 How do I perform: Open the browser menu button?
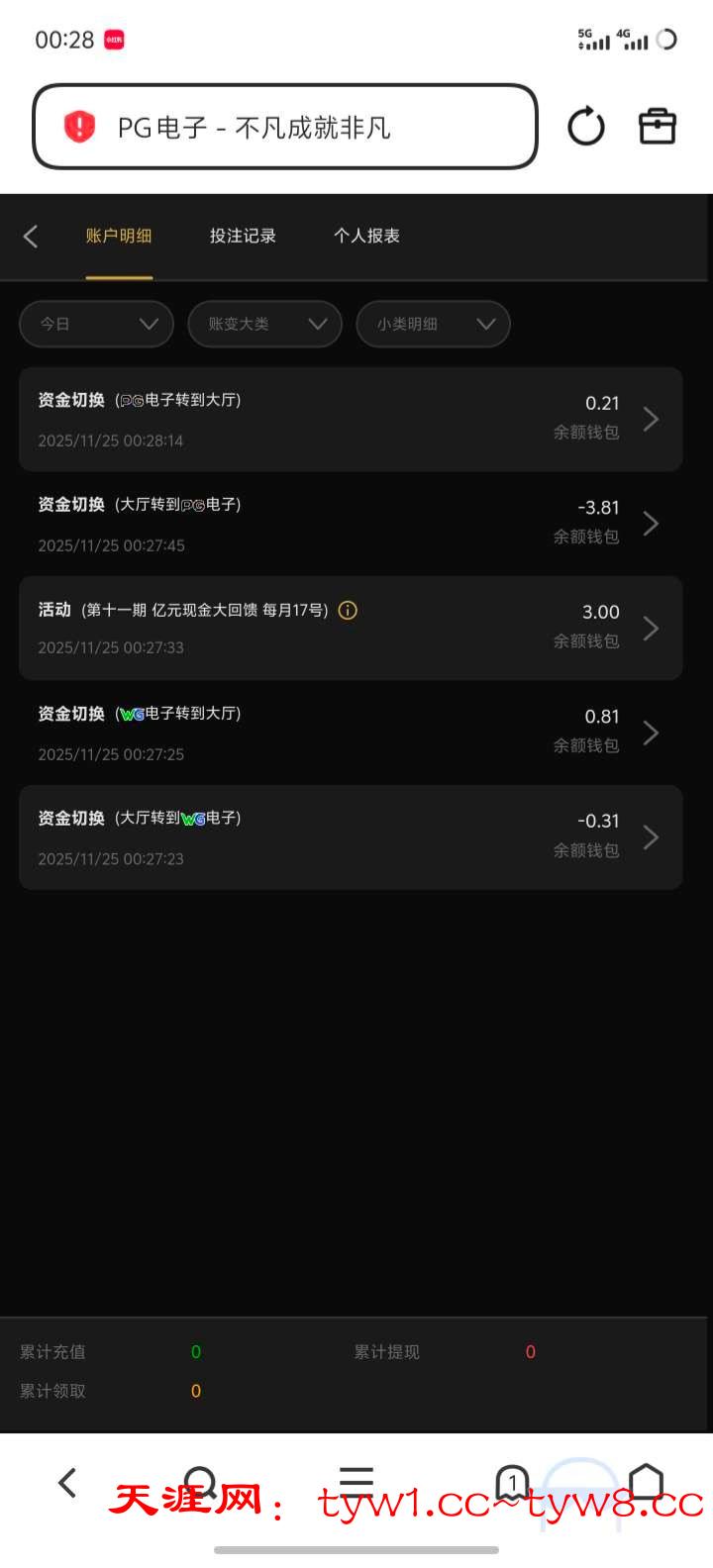pos(356,1482)
